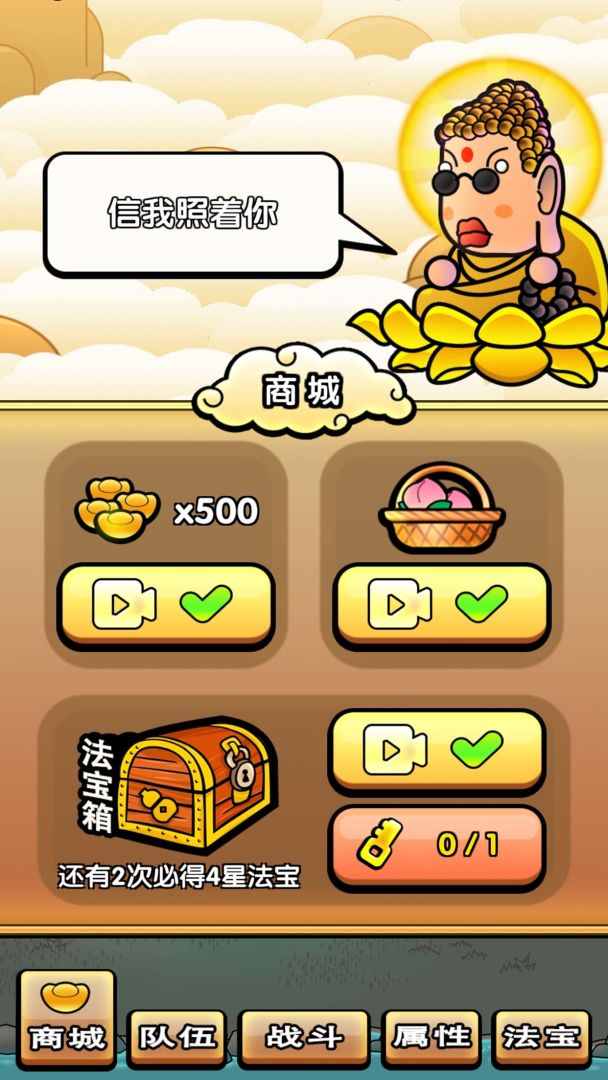The image size is (608, 1080).
Task: Open treasure chest using key 0/1 button
Action: (x=436, y=846)
